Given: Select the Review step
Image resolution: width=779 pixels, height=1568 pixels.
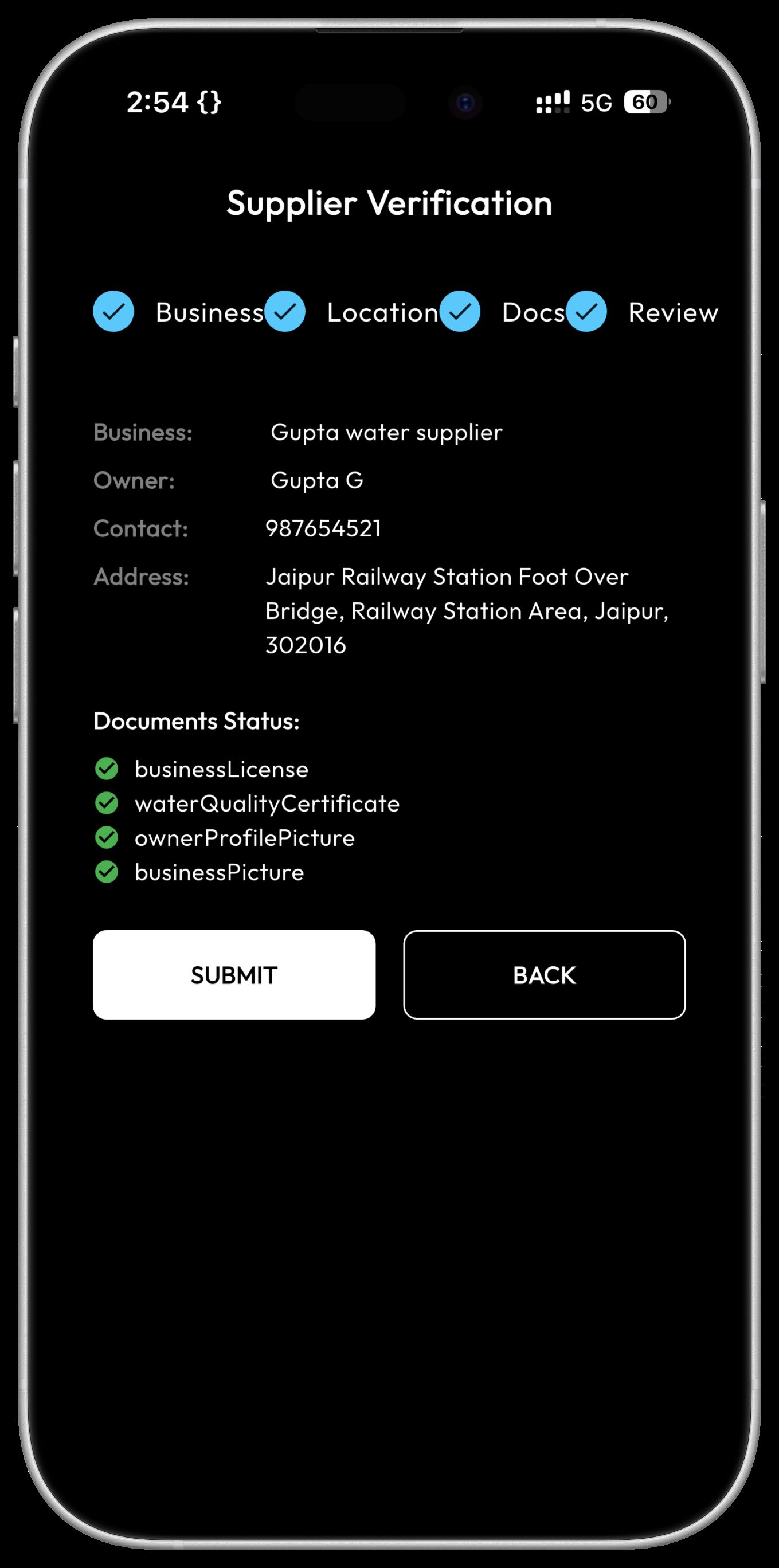Looking at the screenshot, I should pyautogui.click(x=586, y=312).
